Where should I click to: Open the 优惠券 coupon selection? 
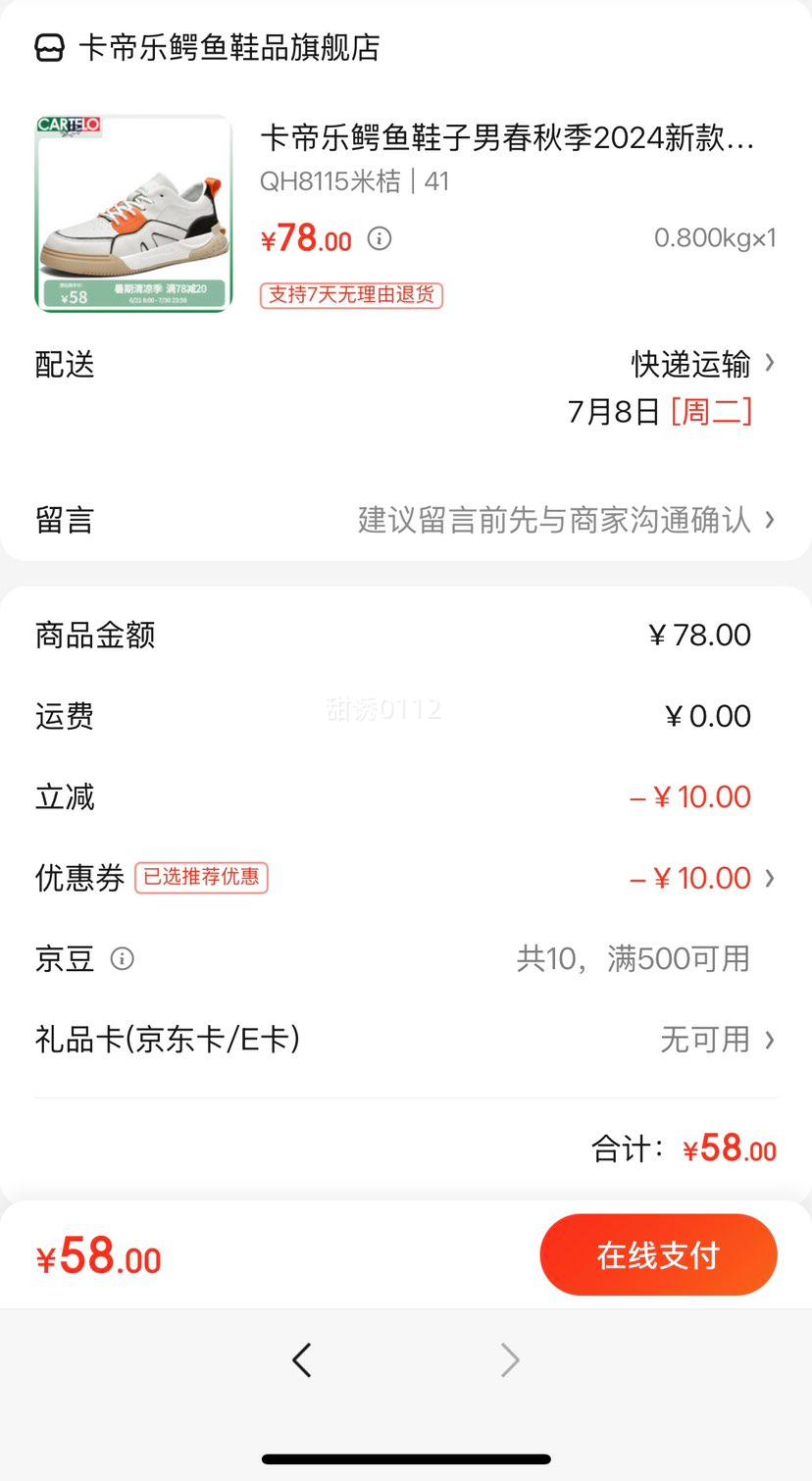pos(701,878)
